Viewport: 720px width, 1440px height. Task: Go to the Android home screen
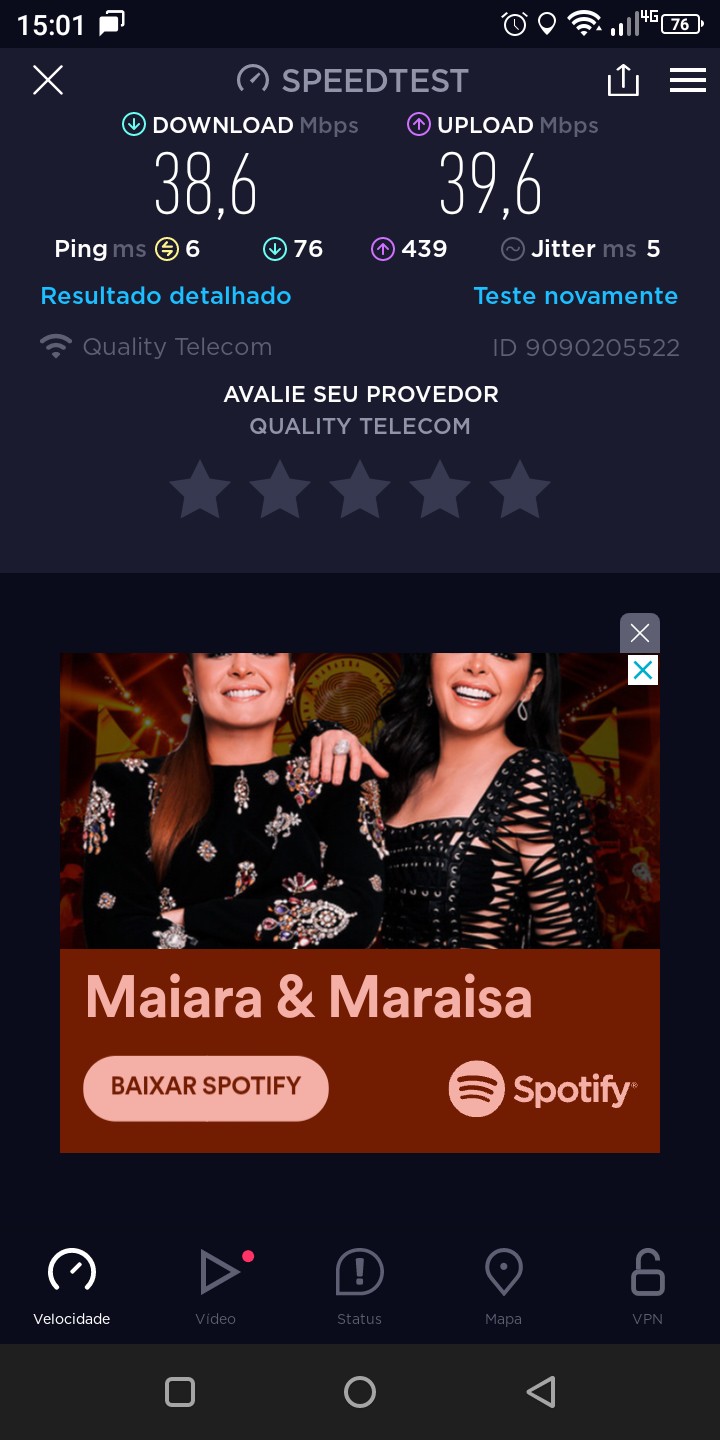coord(360,1391)
